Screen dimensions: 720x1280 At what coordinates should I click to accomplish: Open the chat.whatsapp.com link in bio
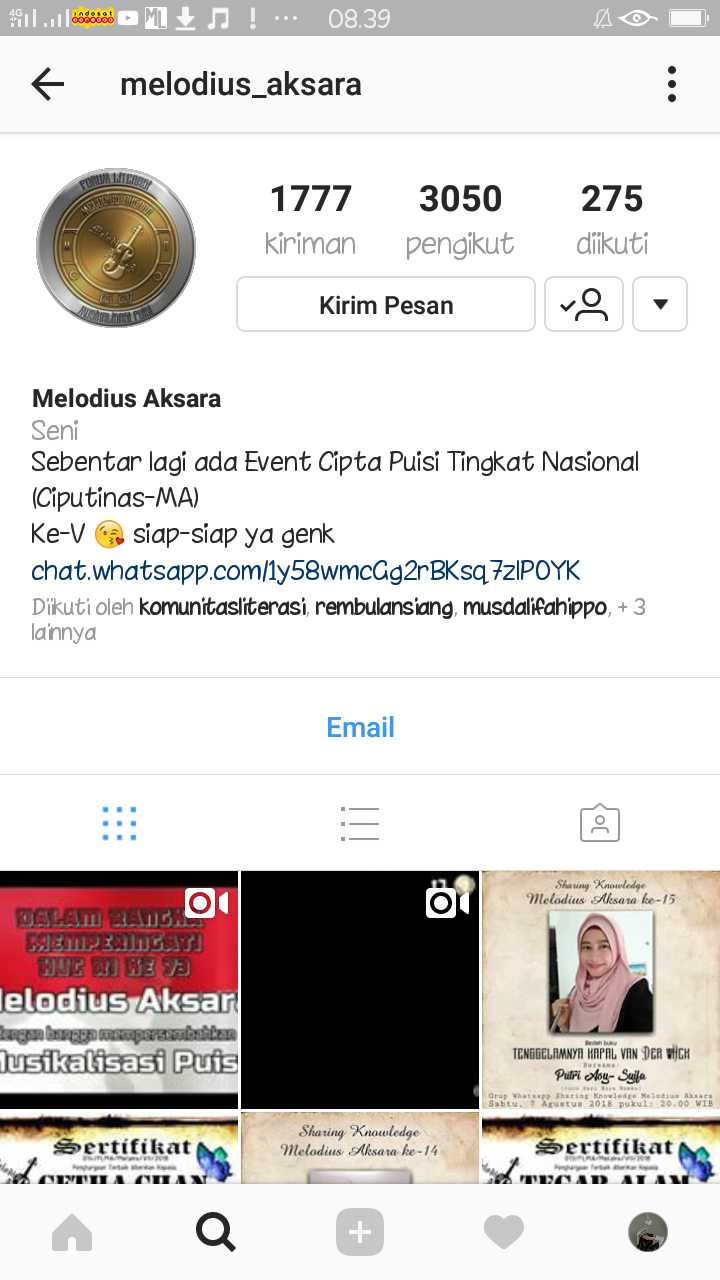pos(305,571)
